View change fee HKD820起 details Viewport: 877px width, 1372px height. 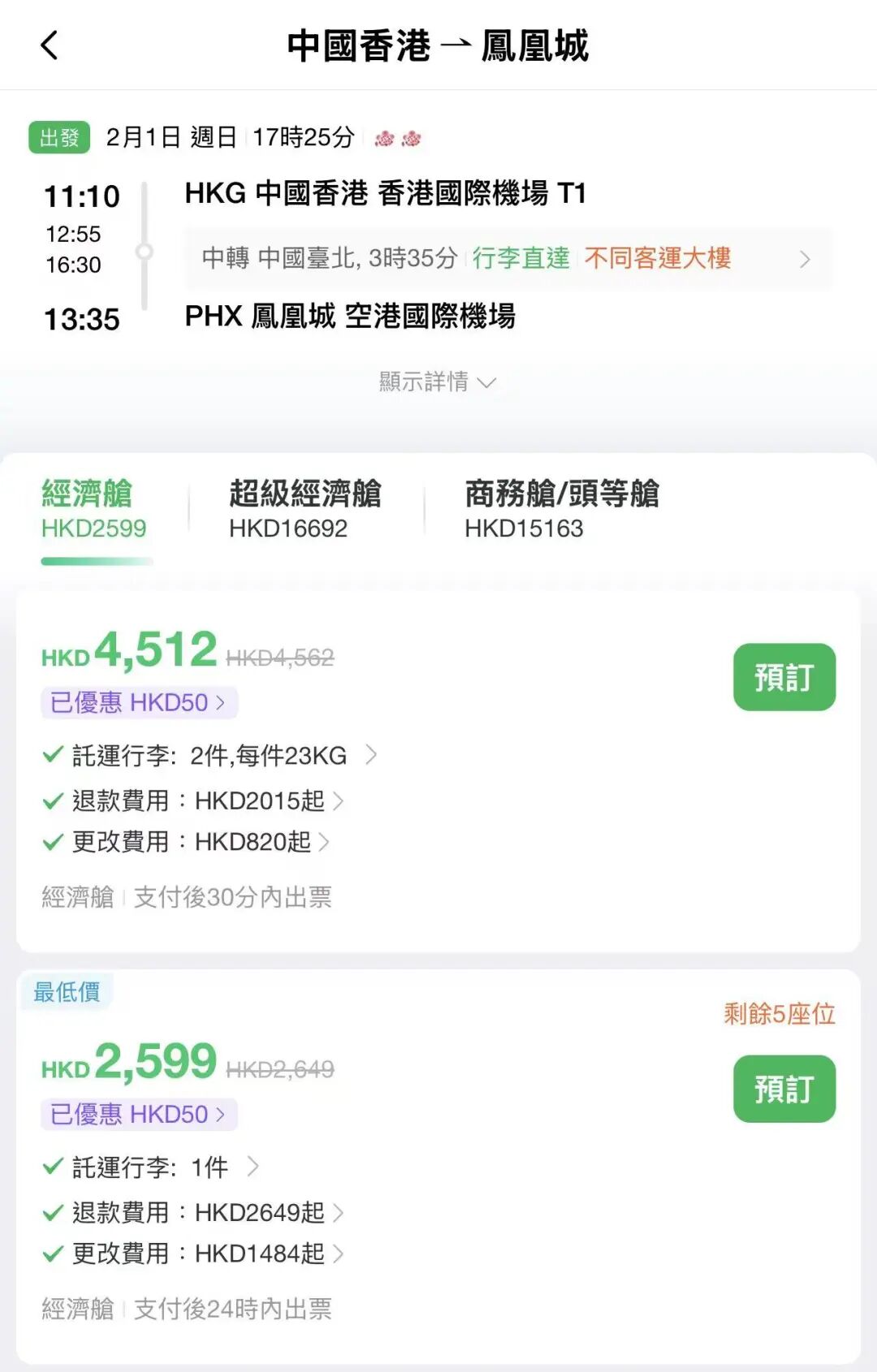point(201,842)
